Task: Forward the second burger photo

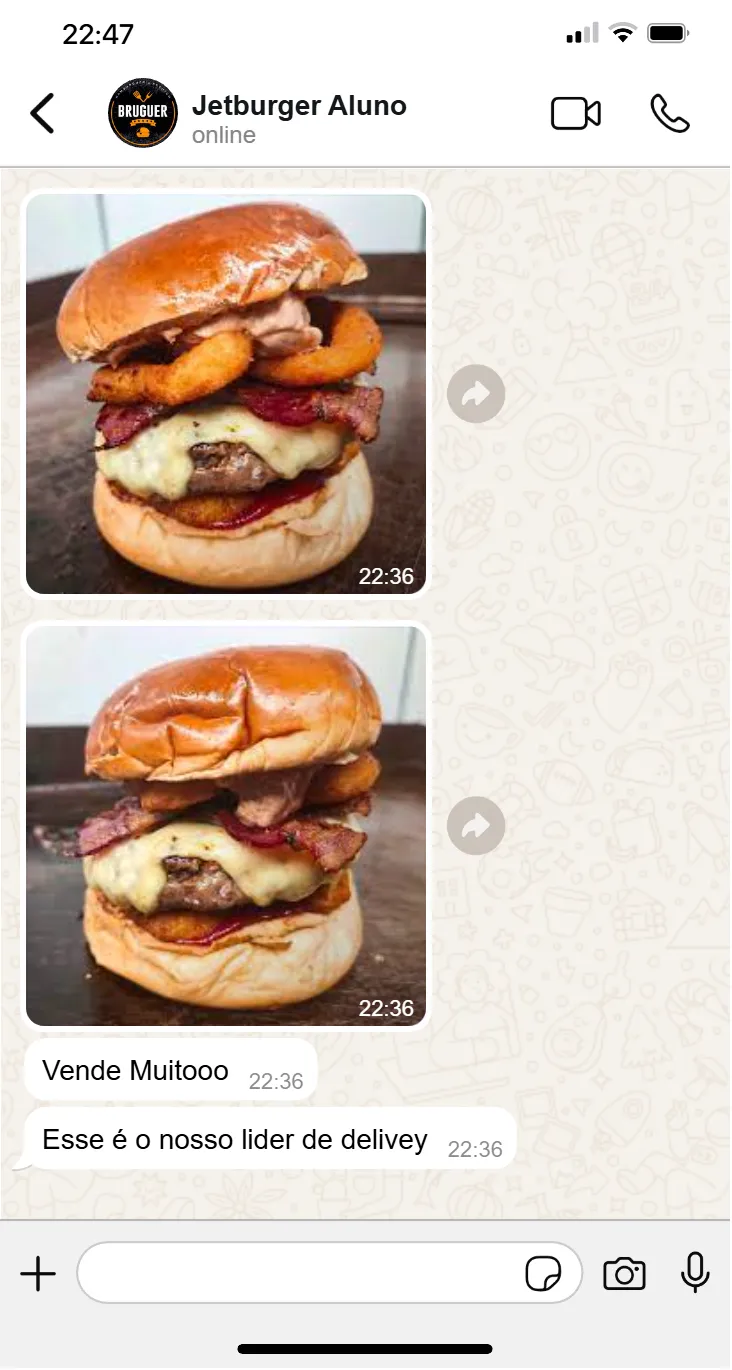Action: [x=476, y=826]
